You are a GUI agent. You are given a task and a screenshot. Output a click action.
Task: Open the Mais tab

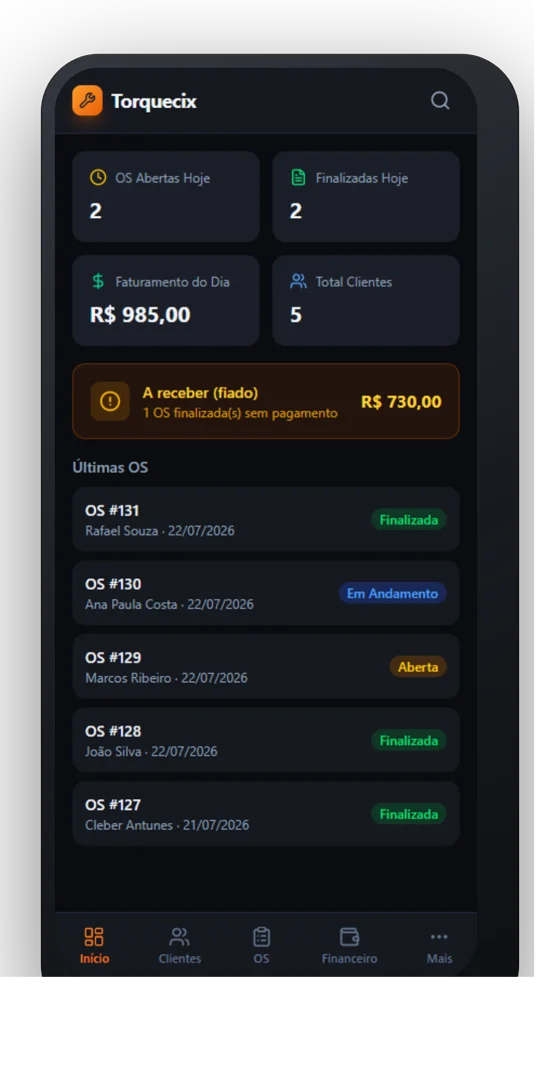pyautogui.click(x=439, y=945)
